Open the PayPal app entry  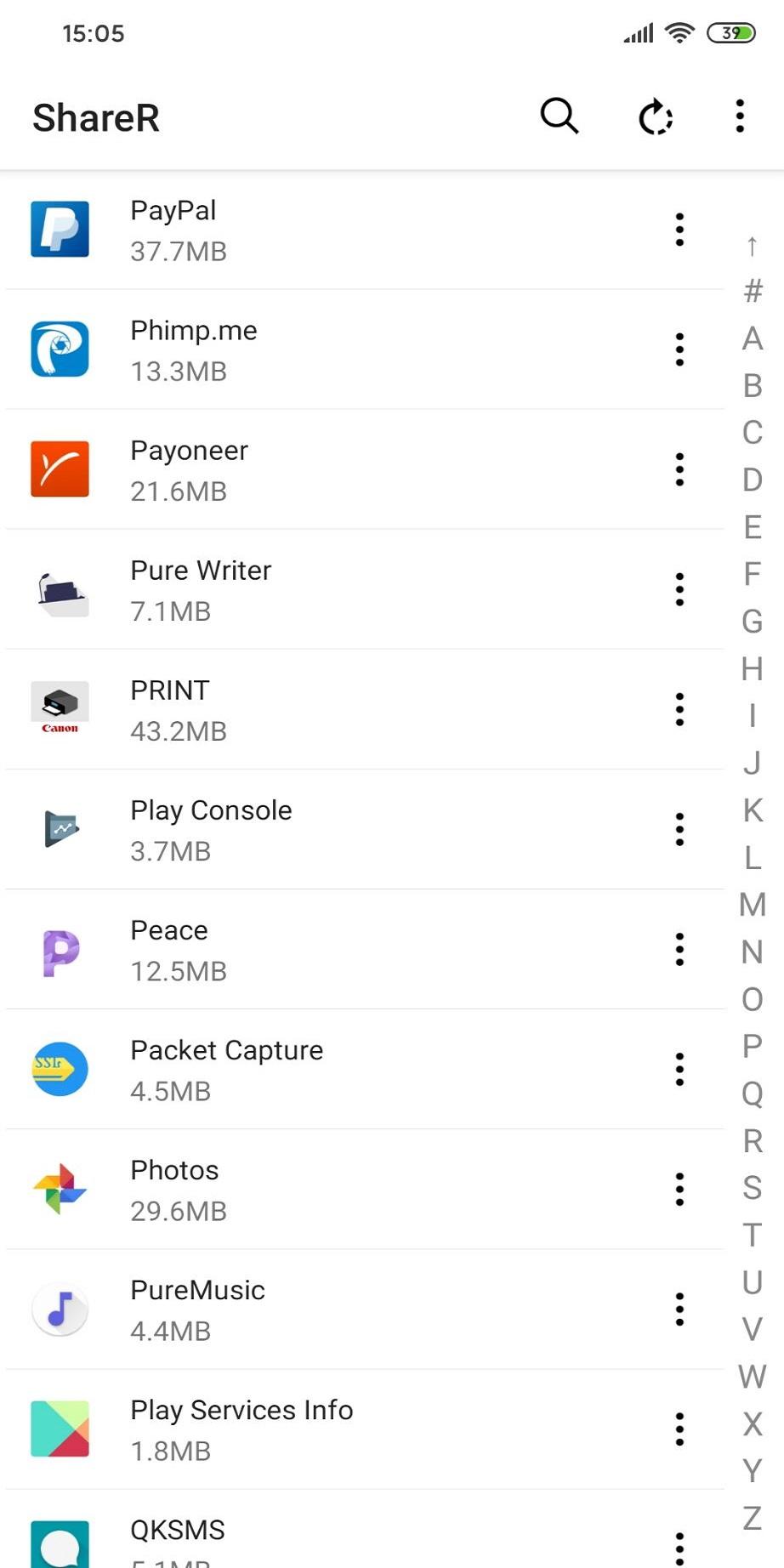365,230
